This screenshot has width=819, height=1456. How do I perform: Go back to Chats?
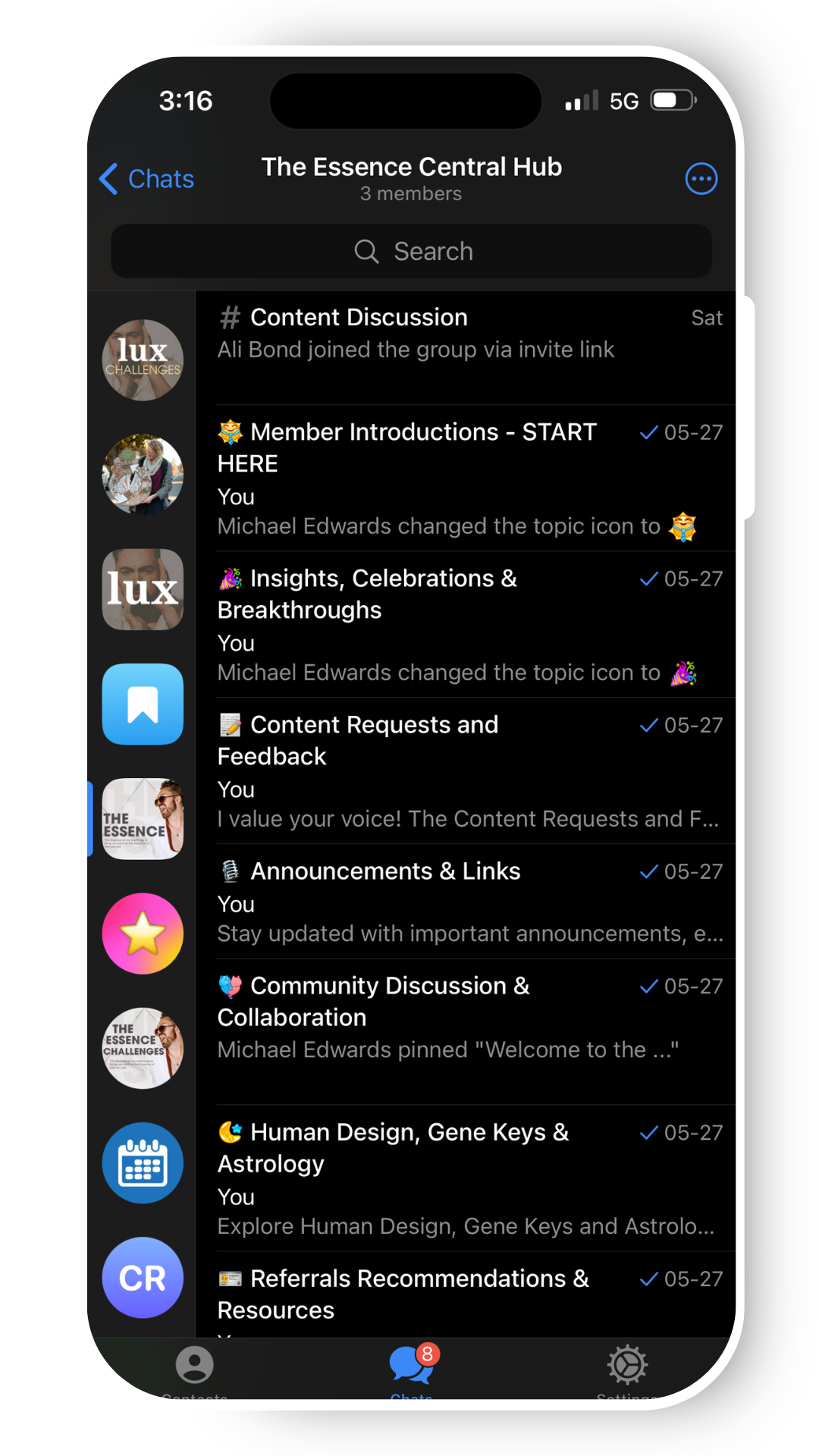(147, 179)
